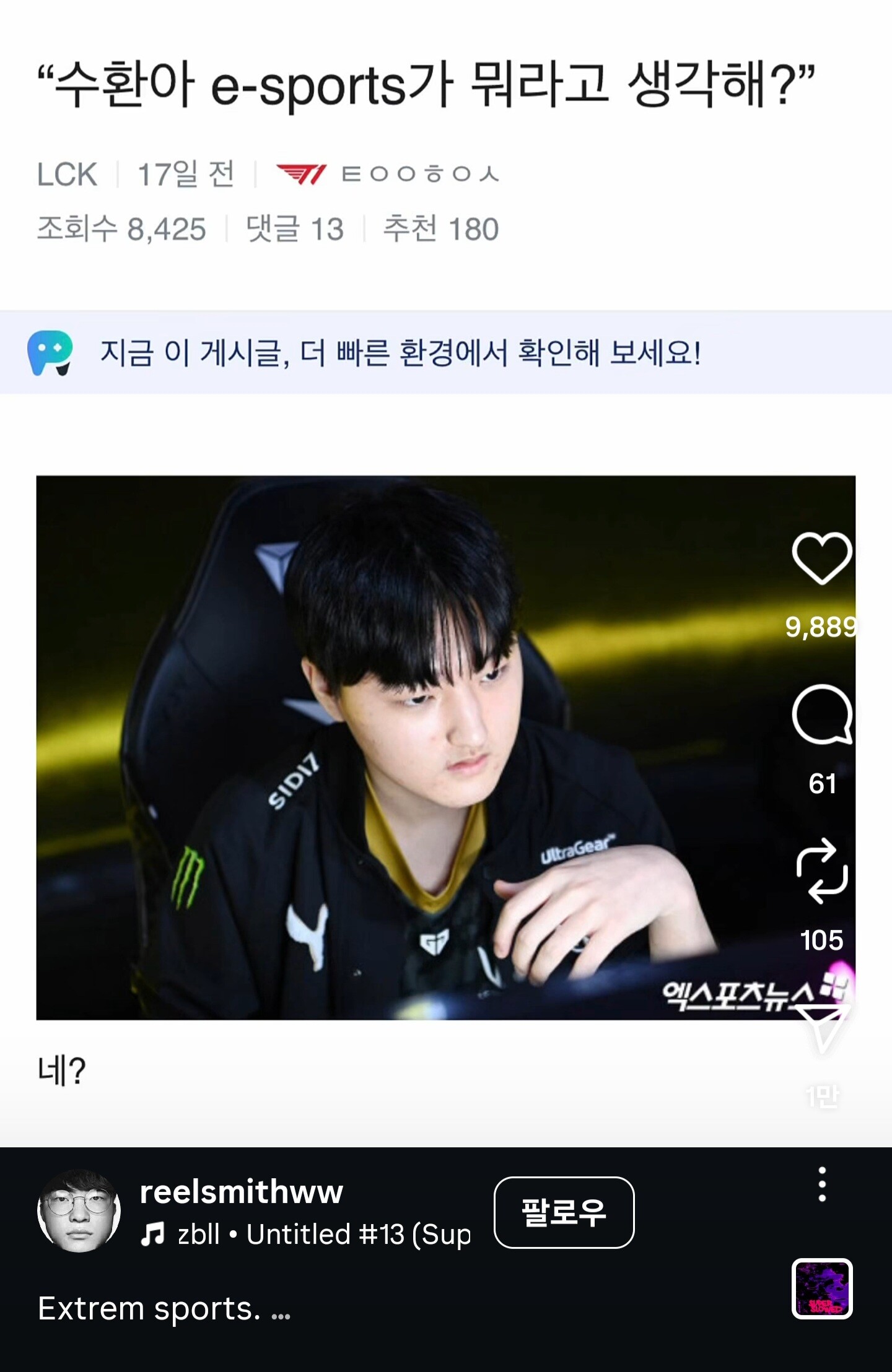Expand the caption "Extrem sports. ..."
Viewport: 892px width, 1372px height.
click(164, 1308)
